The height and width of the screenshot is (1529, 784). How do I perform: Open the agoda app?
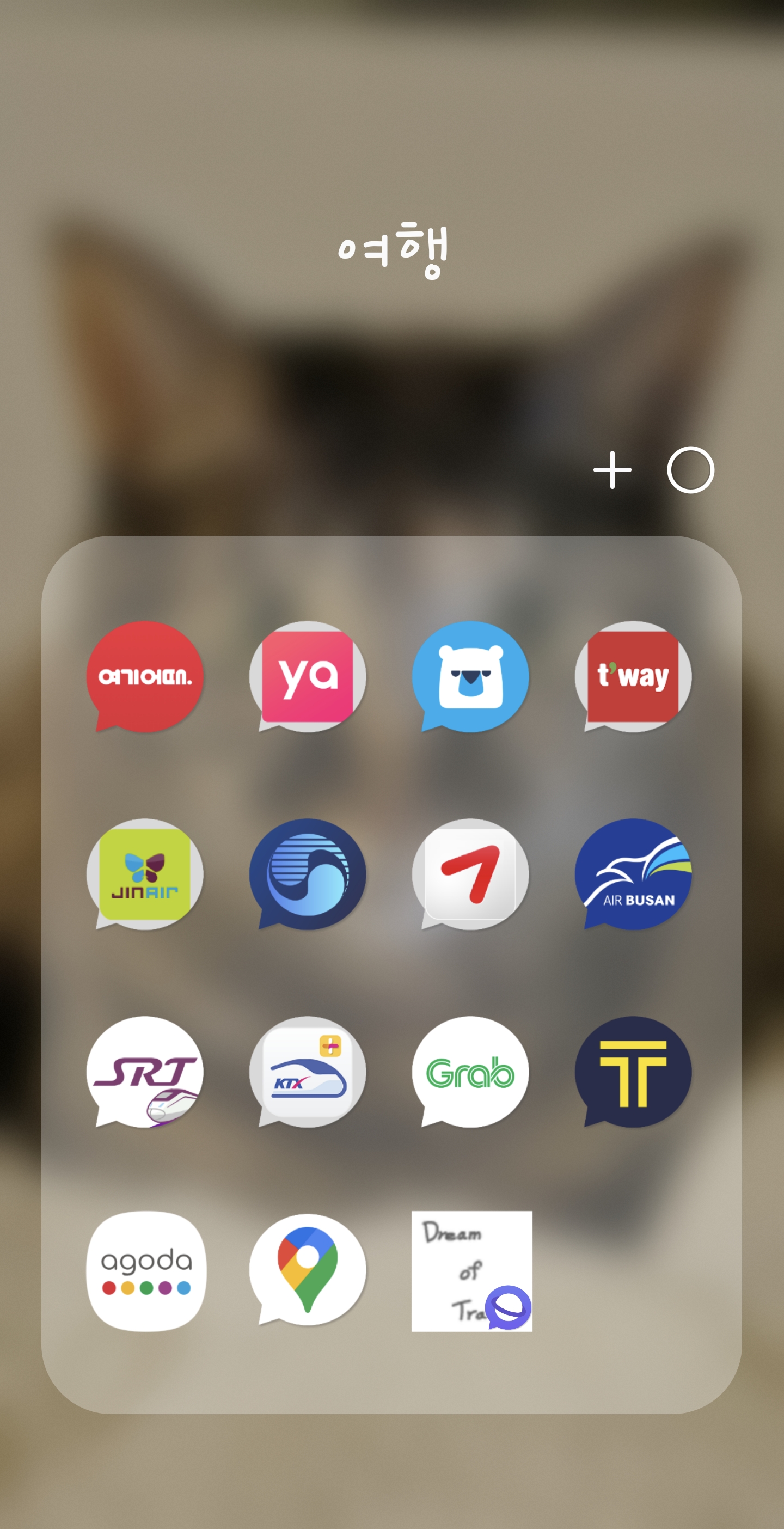click(x=146, y=1271)
